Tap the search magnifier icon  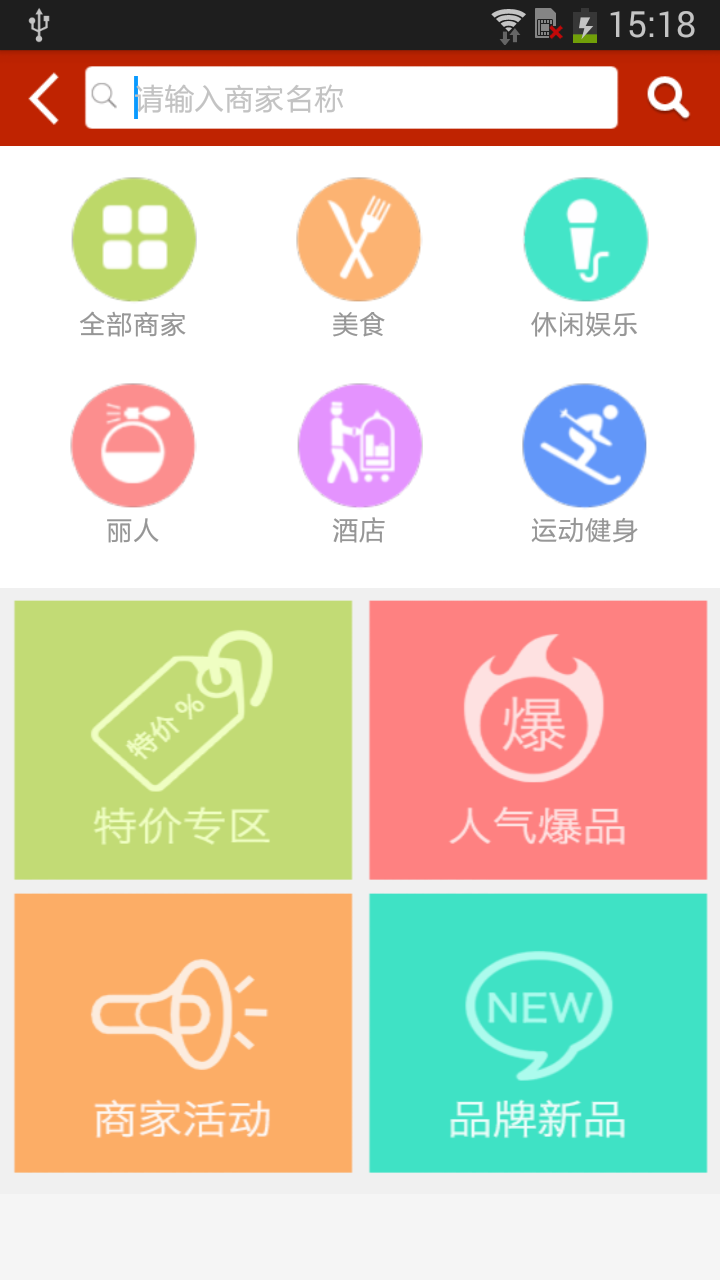pos(668,97)
